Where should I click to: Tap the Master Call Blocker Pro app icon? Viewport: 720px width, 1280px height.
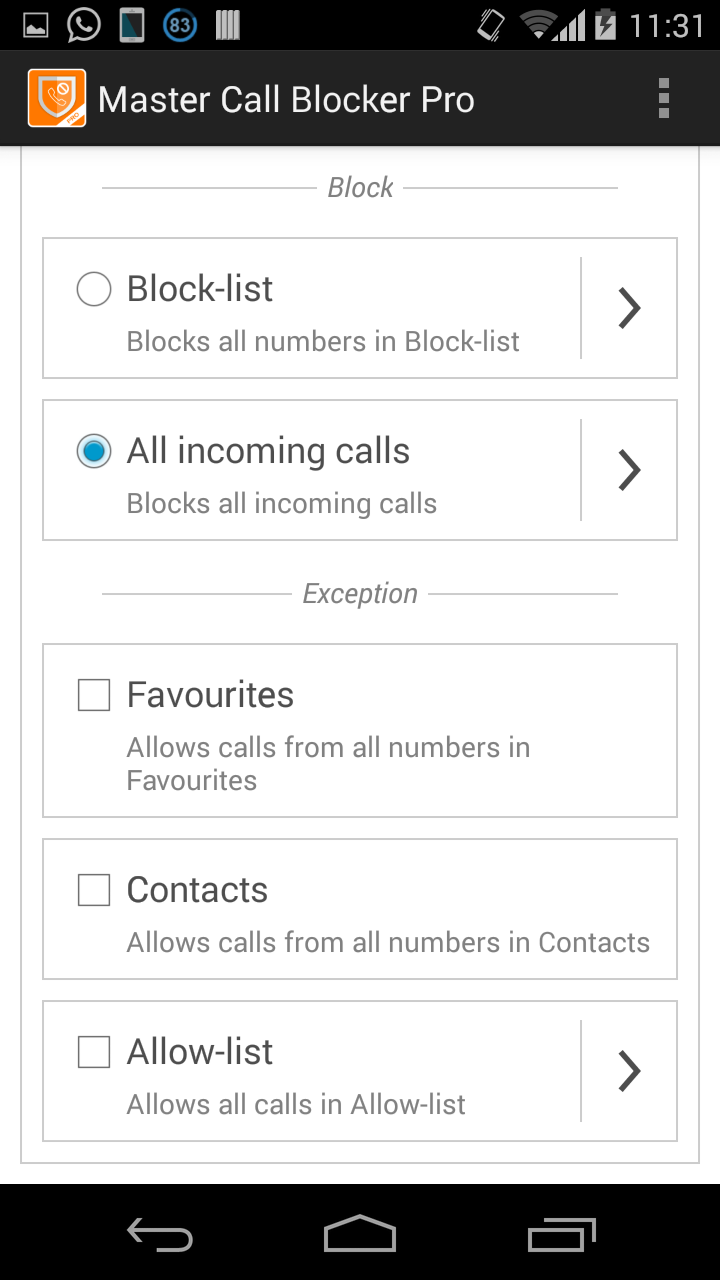tap(57, 97)
